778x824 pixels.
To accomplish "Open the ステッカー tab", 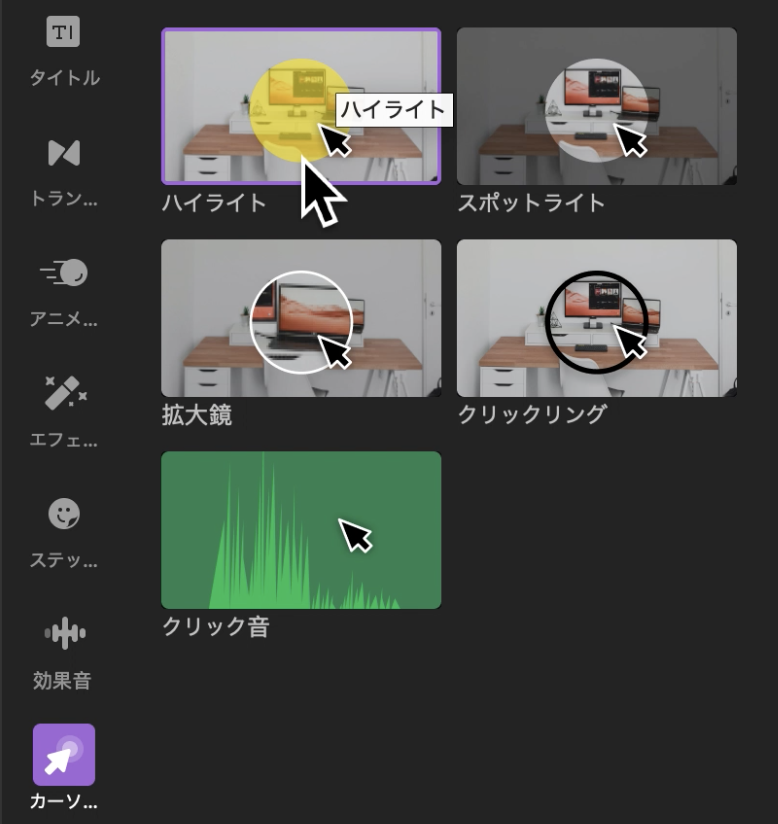I will click(x=64, y=532).
